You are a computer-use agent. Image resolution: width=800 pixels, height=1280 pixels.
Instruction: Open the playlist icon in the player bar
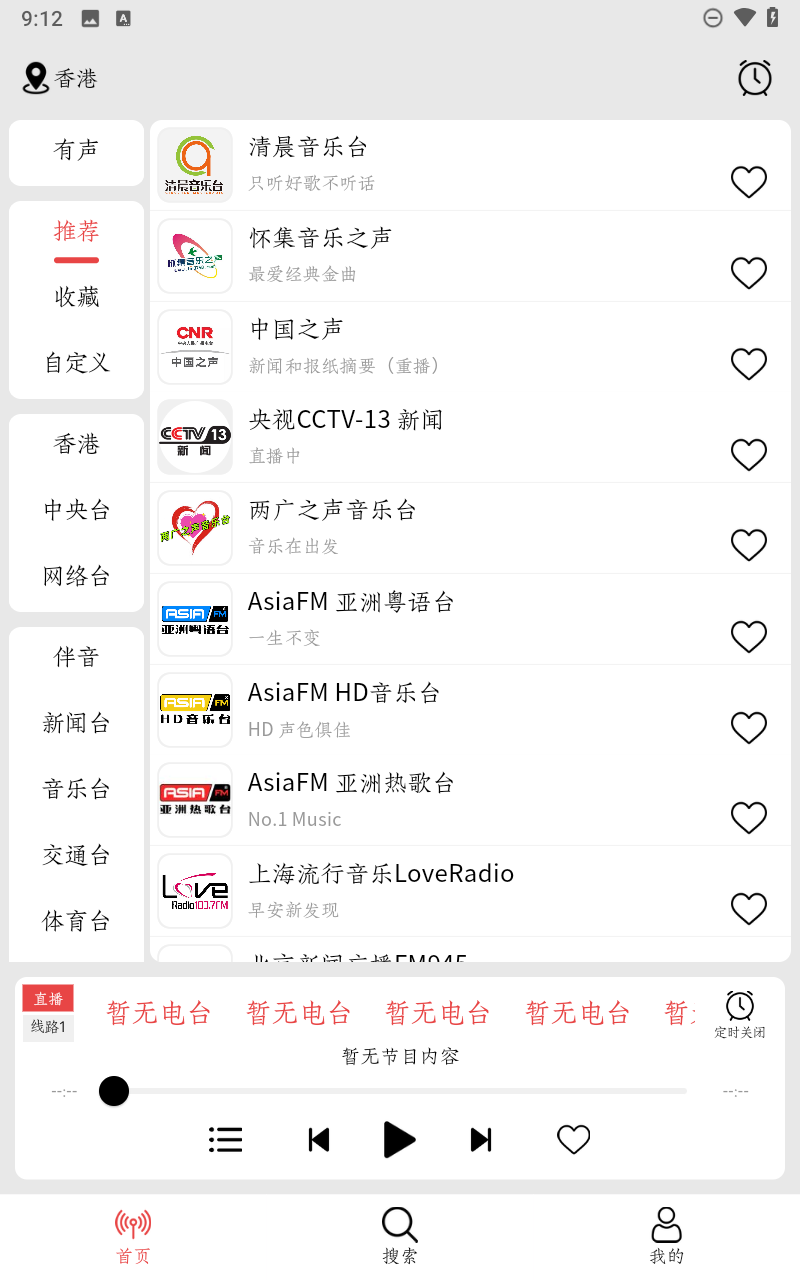[225, 1139]
